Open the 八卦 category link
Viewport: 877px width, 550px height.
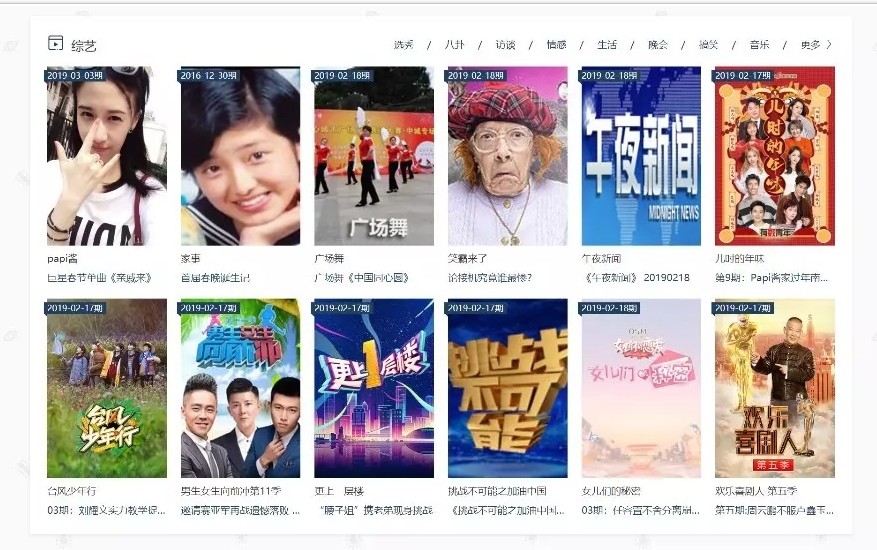pos(454,45)
